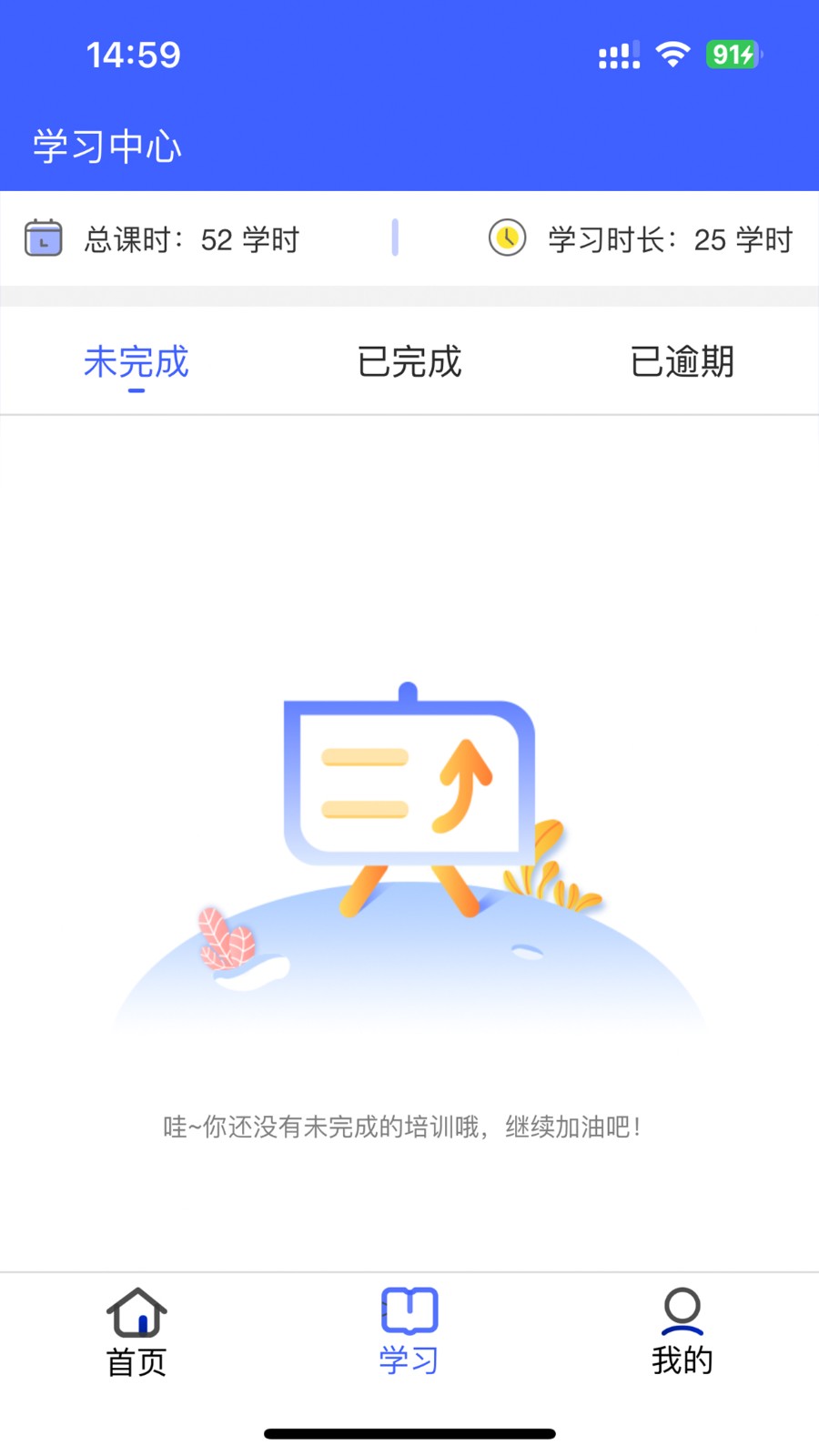
Task: Tap the book icon for 学习 tab
Action: (x=409, y=1310)
